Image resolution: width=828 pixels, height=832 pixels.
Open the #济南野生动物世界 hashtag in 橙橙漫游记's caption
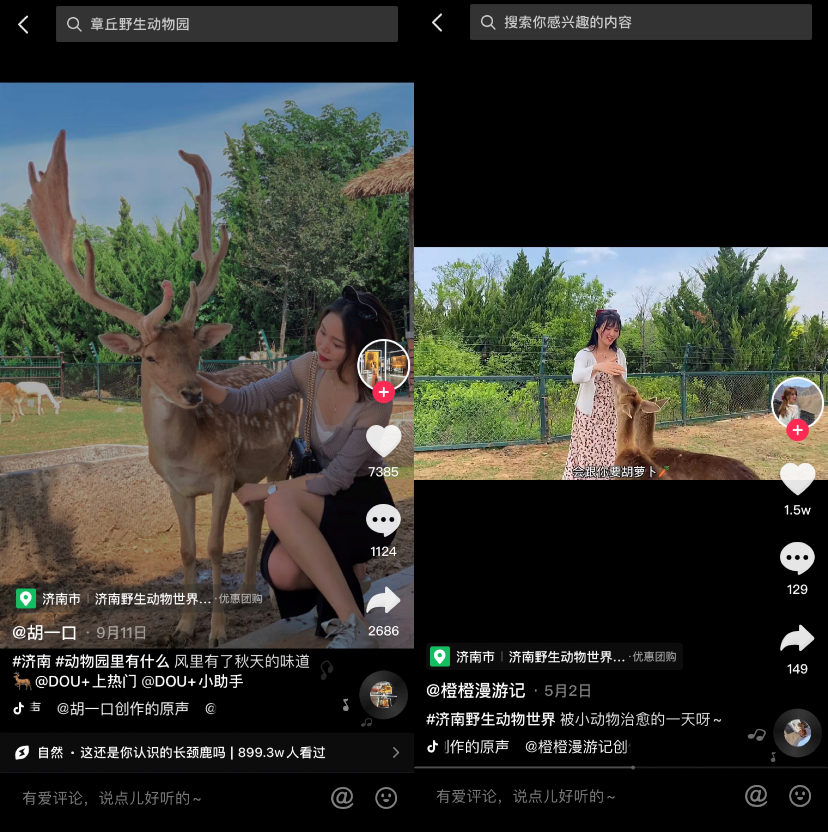[x=490, y=720]
